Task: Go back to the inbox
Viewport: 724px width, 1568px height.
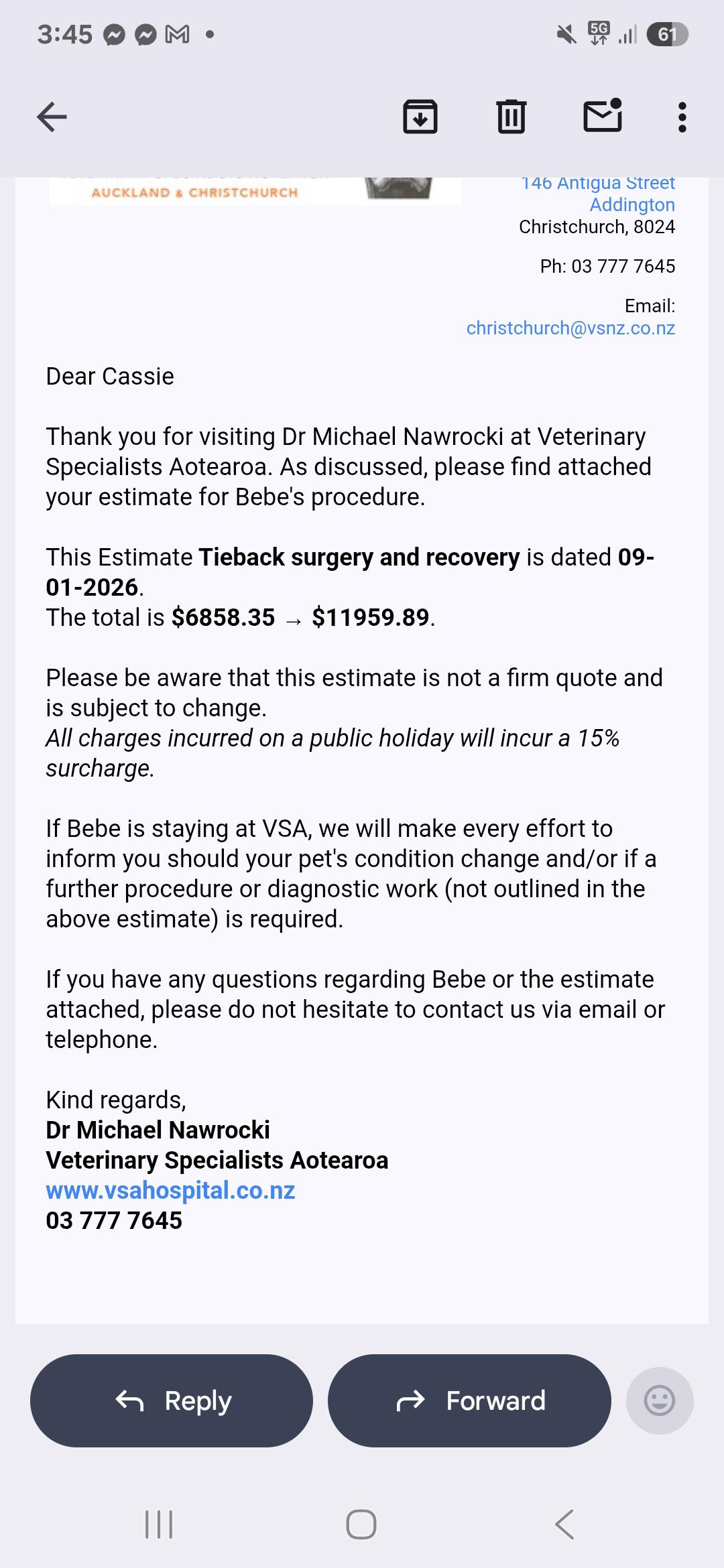Action: pyautogui.click(x=52, y=117)
